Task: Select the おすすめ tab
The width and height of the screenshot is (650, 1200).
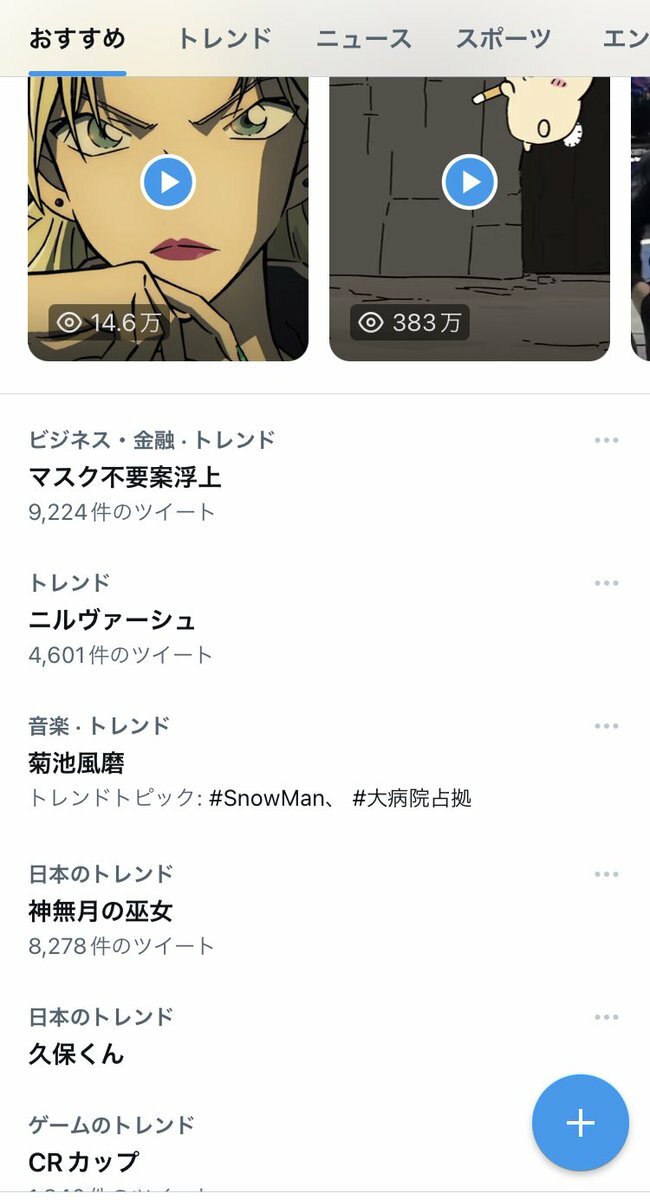Action: click(77, 39)
